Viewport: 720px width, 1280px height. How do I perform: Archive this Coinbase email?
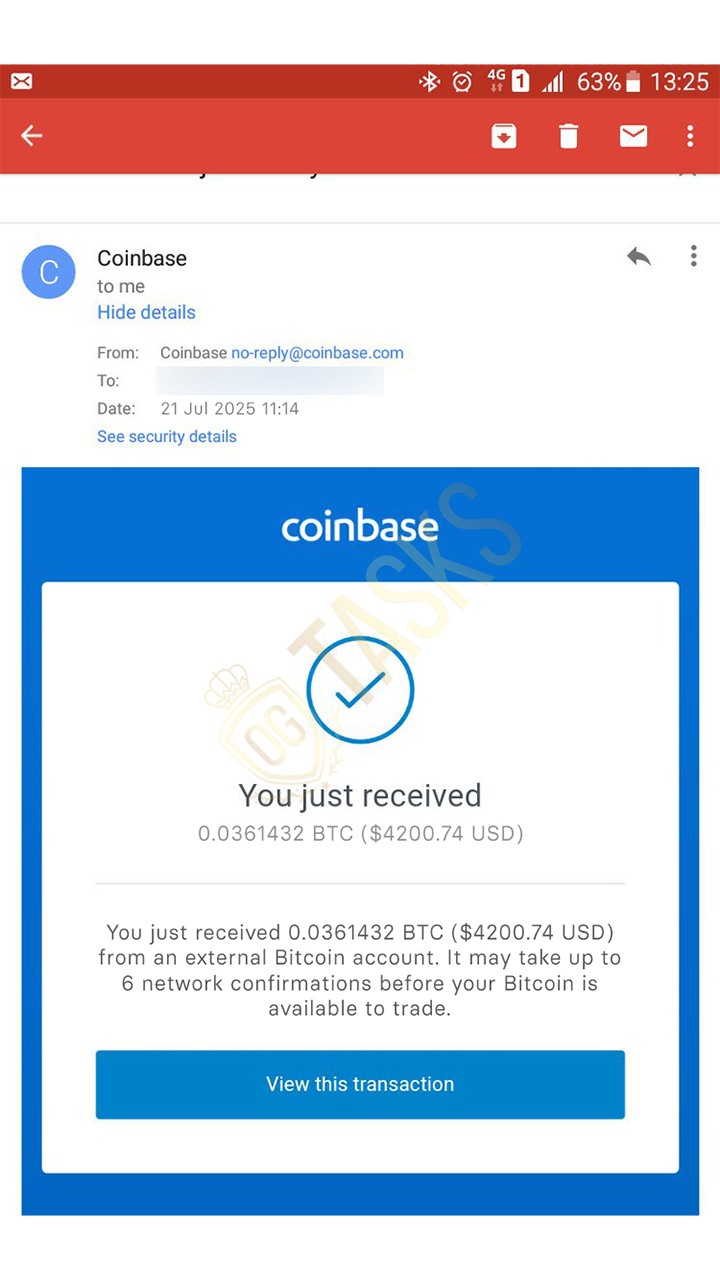[504, 136]
